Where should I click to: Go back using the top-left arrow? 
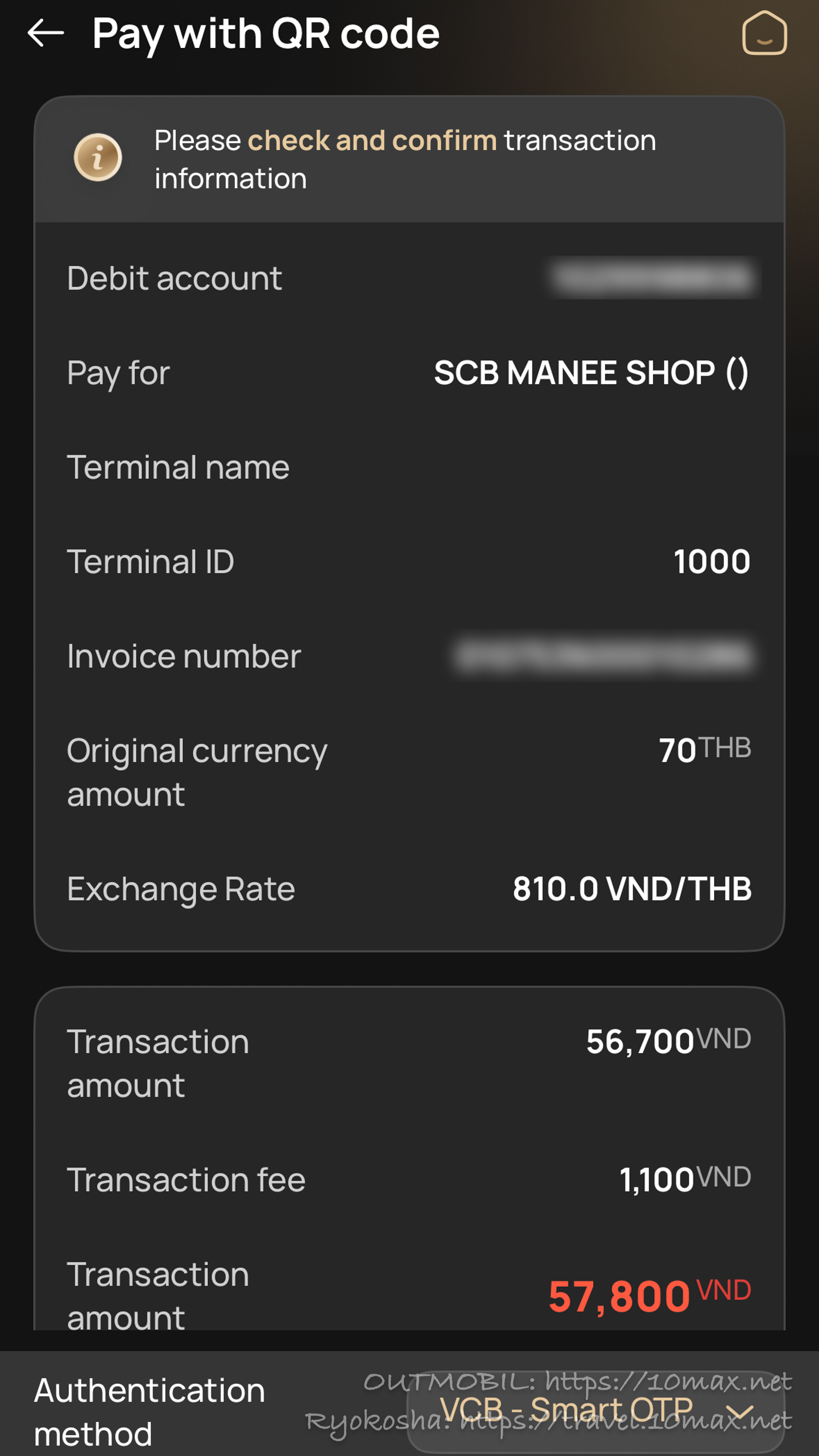pos(46,33)
